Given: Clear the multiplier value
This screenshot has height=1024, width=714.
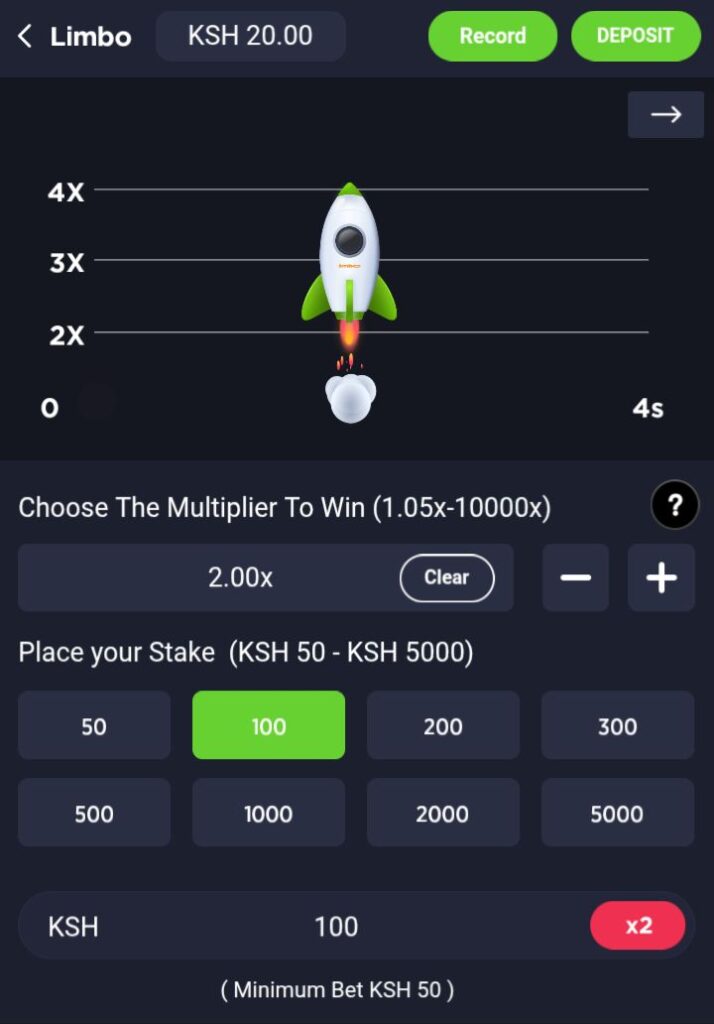Looking at the screenshot, I should 446,577.
